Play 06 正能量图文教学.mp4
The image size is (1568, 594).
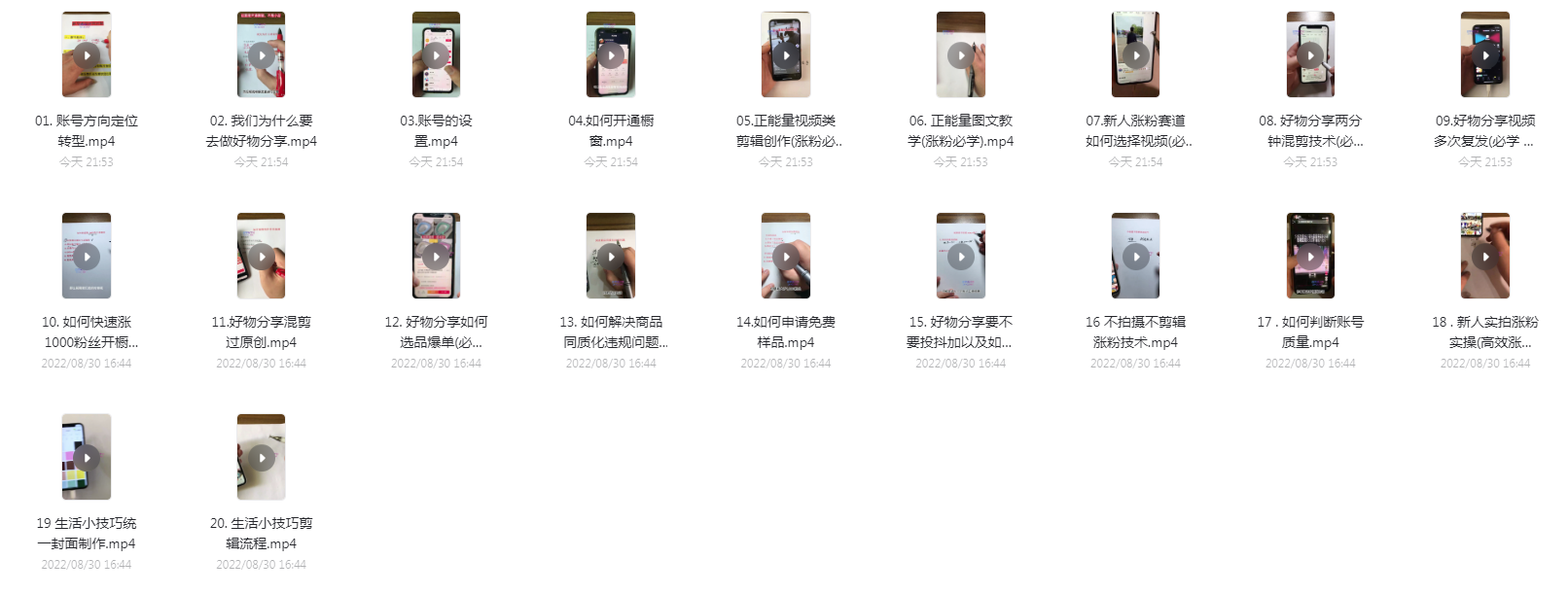(x=961, y=55)
